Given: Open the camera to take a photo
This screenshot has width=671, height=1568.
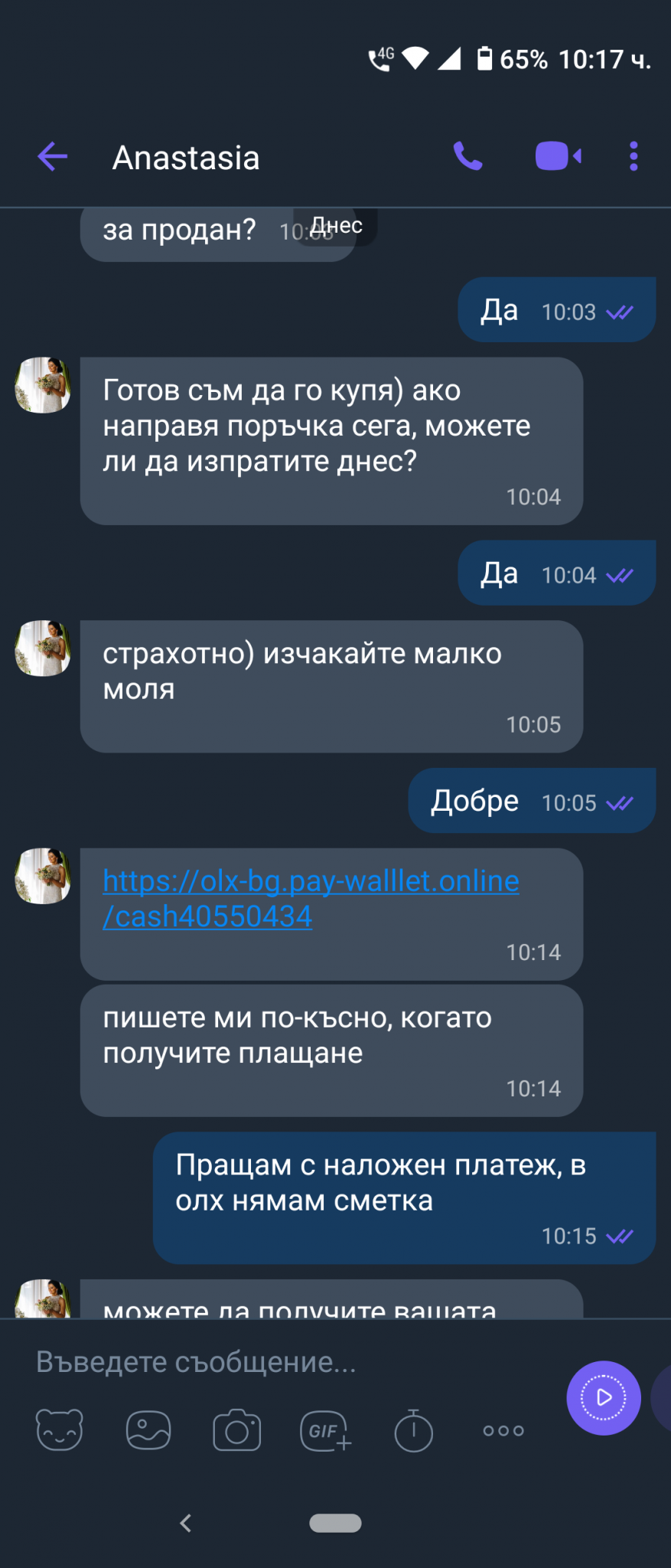Looking at the screenshot, I should pyautogui.click(x=237, y=1430).
